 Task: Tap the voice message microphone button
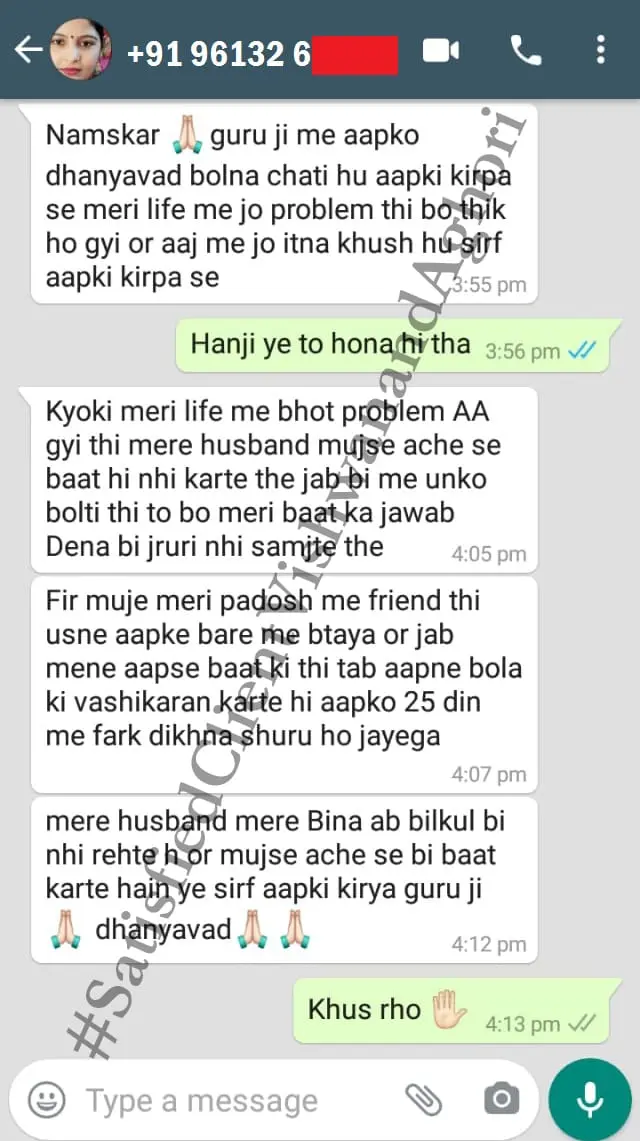click(590, 1100)
